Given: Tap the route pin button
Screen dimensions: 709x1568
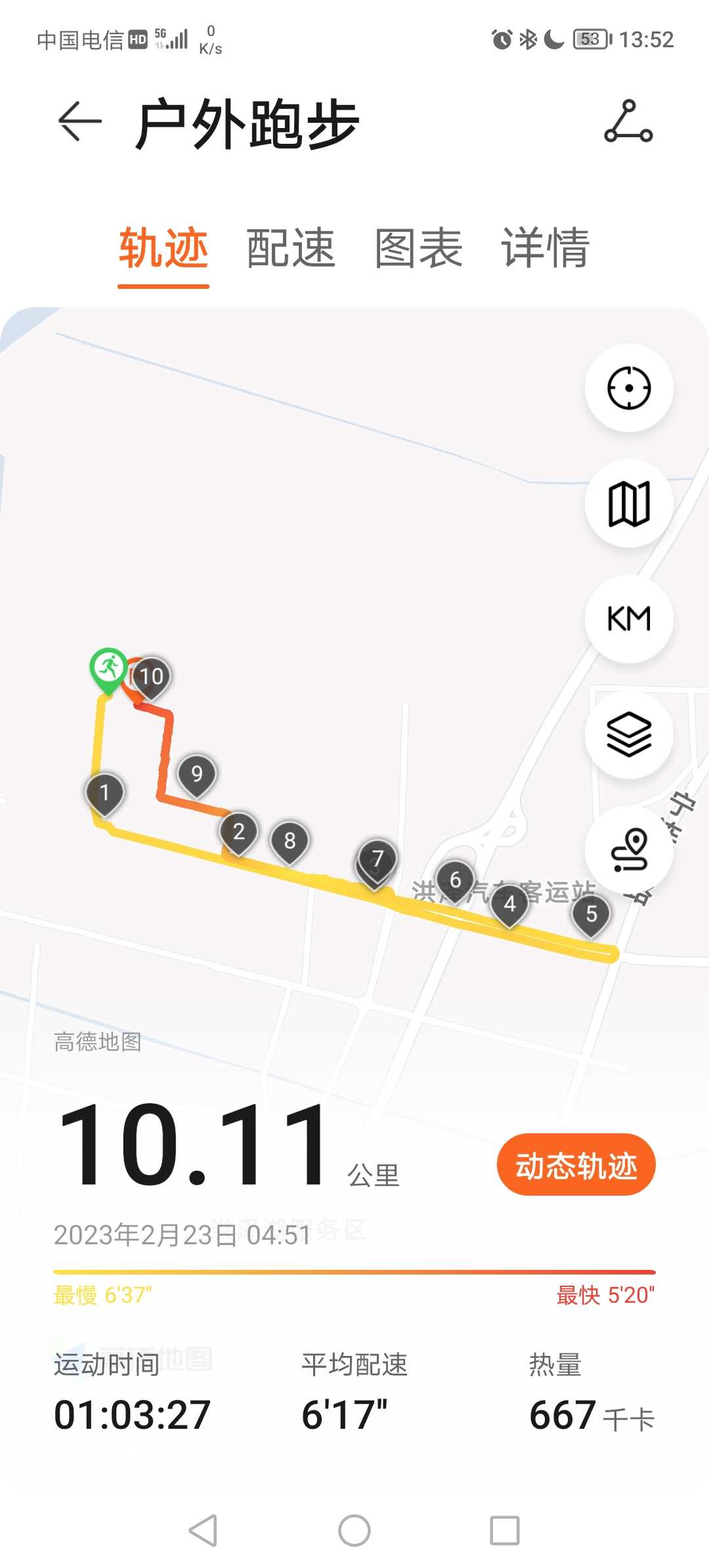Looking at the screenshot, I should pyautogui.click(x=629, y=850).
